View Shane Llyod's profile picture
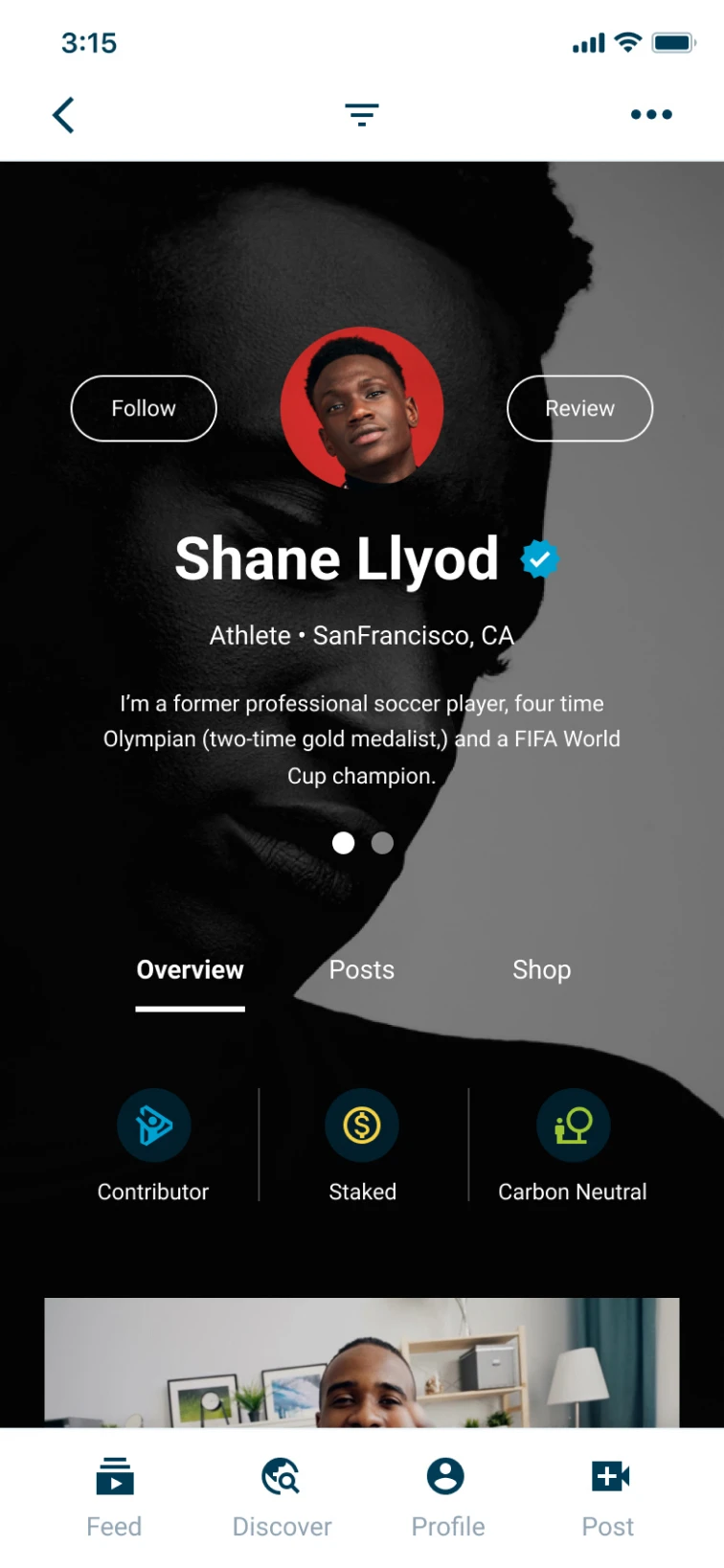Viewport: 724px width, 1568px height. (362, 407)
